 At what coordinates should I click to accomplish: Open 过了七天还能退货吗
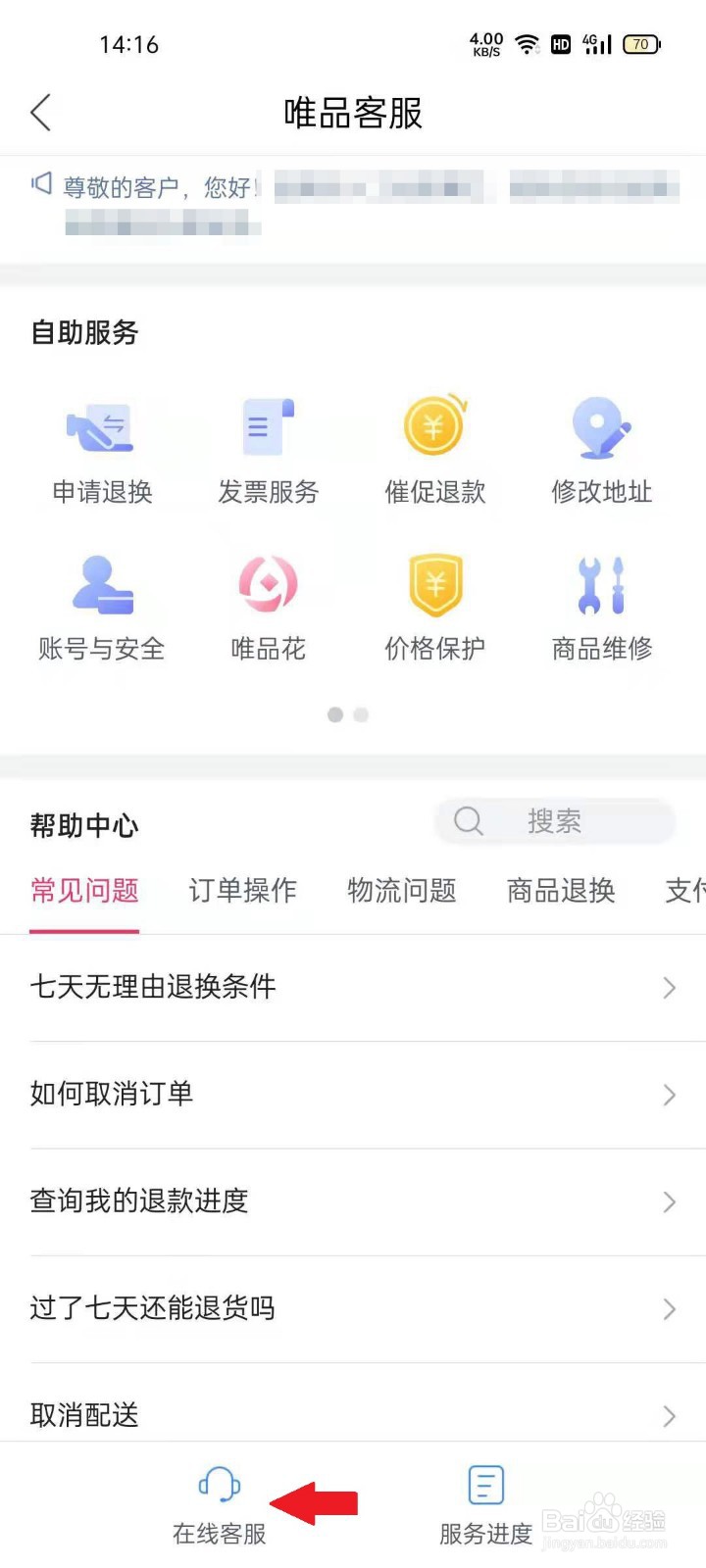tap(353, 1308)
